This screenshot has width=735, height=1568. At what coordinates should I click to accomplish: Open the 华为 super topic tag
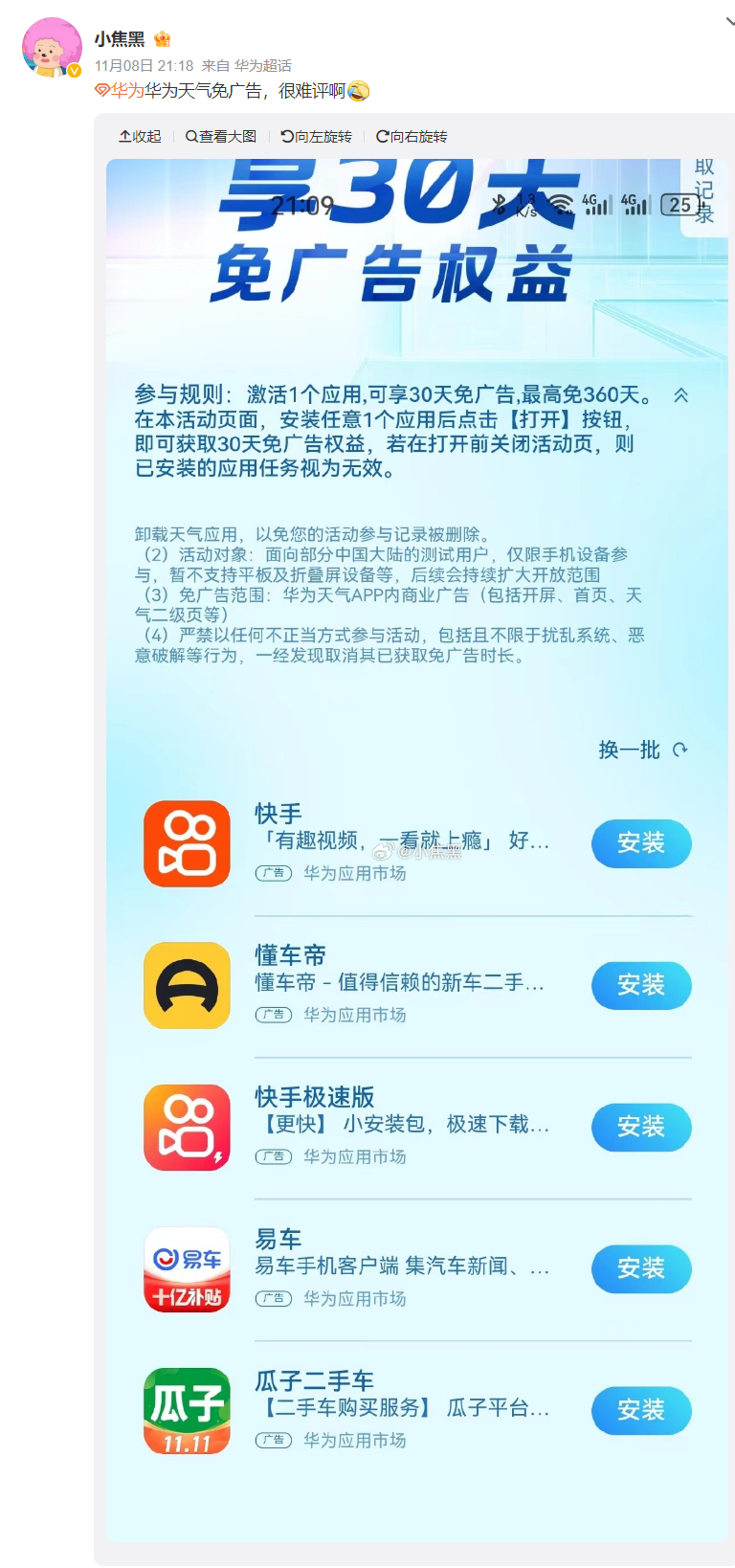tap(120, 91)
